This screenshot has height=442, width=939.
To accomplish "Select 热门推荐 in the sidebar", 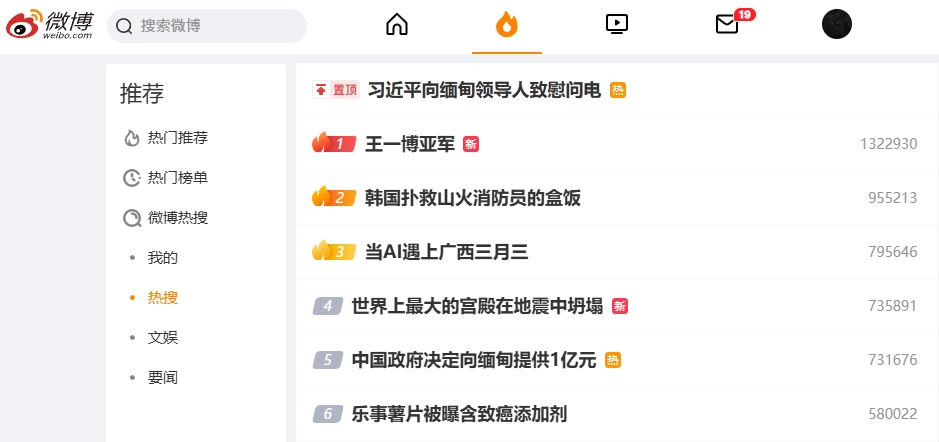I will click(177, 138).
